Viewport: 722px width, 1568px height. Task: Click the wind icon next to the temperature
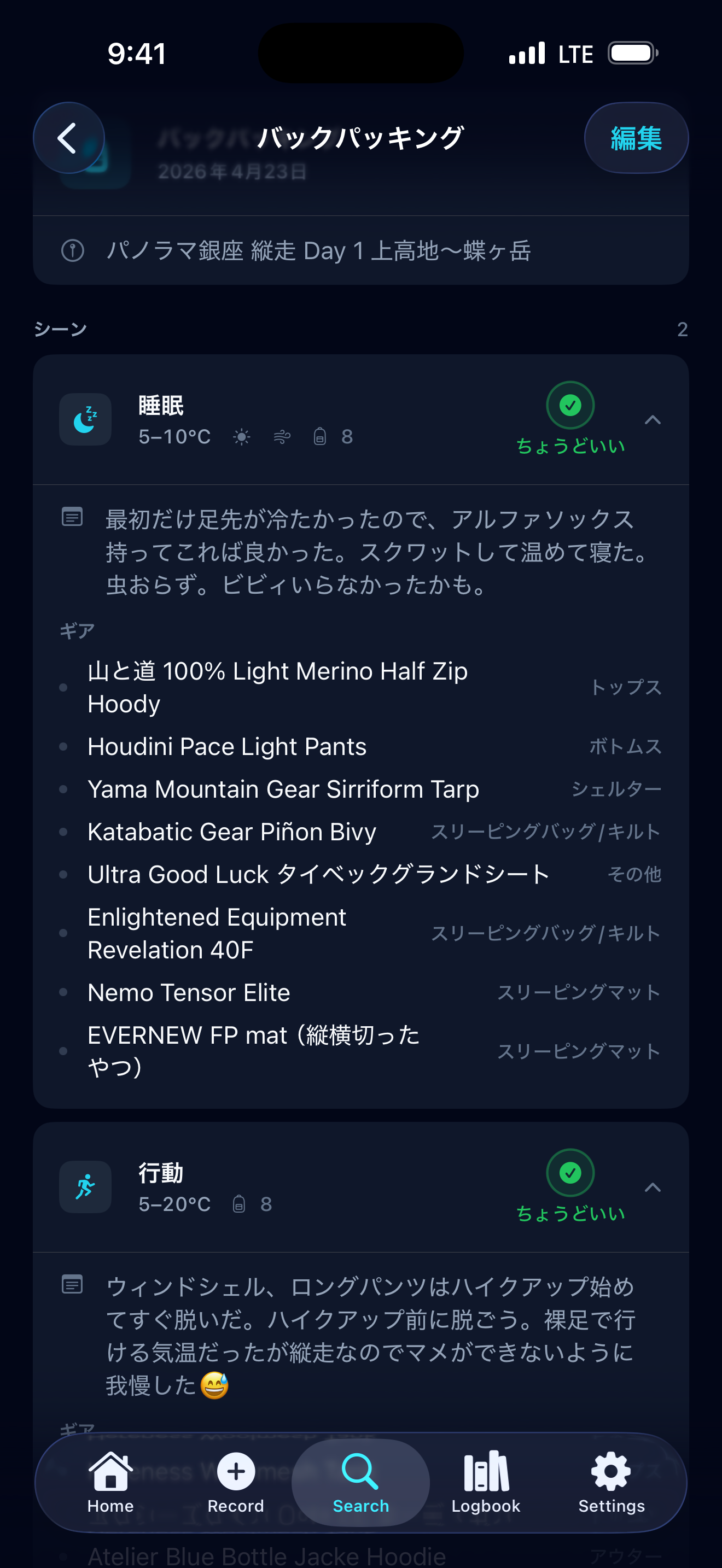click(281, 436)
